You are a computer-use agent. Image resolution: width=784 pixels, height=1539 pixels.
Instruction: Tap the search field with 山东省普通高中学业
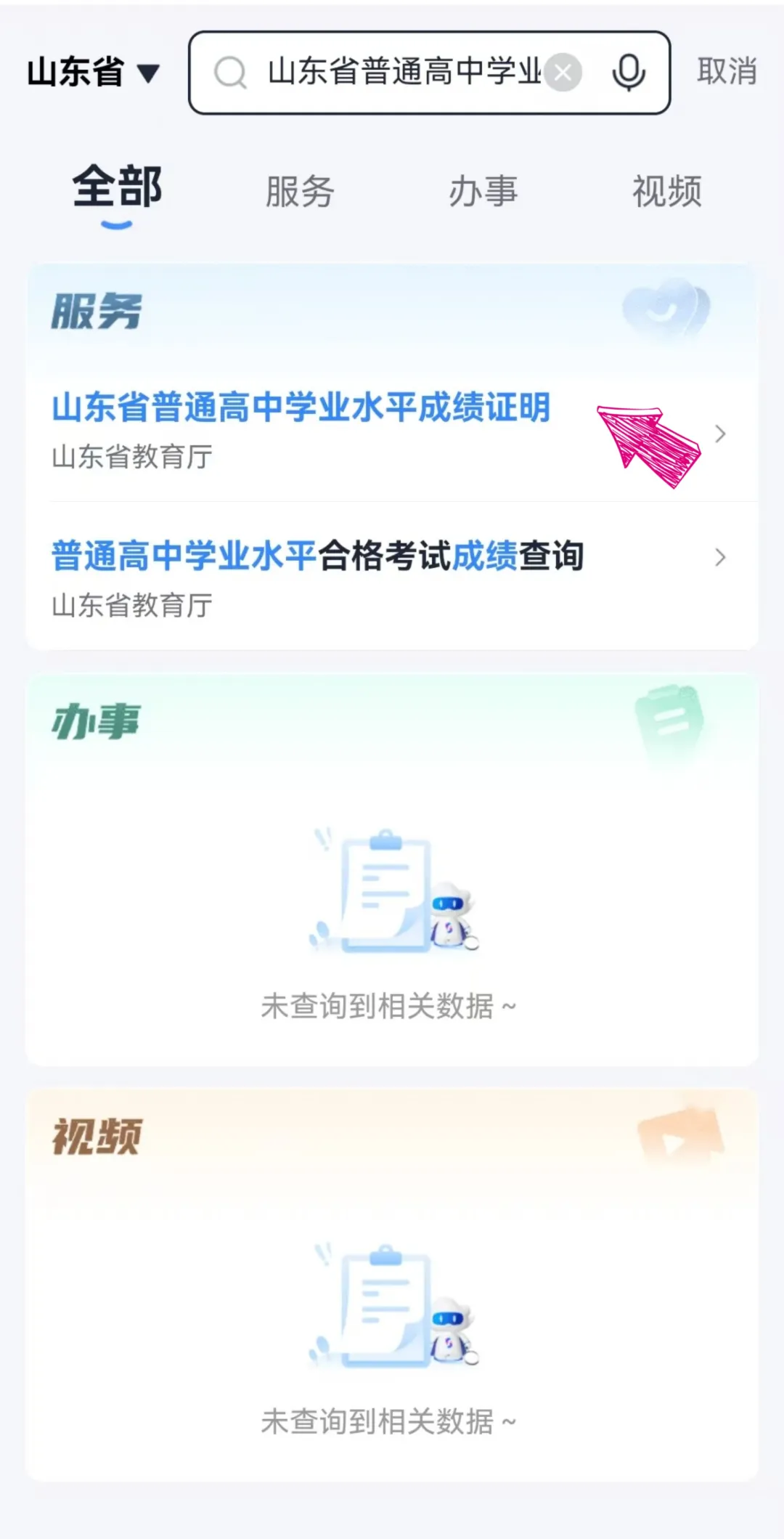tap(403, 73)
